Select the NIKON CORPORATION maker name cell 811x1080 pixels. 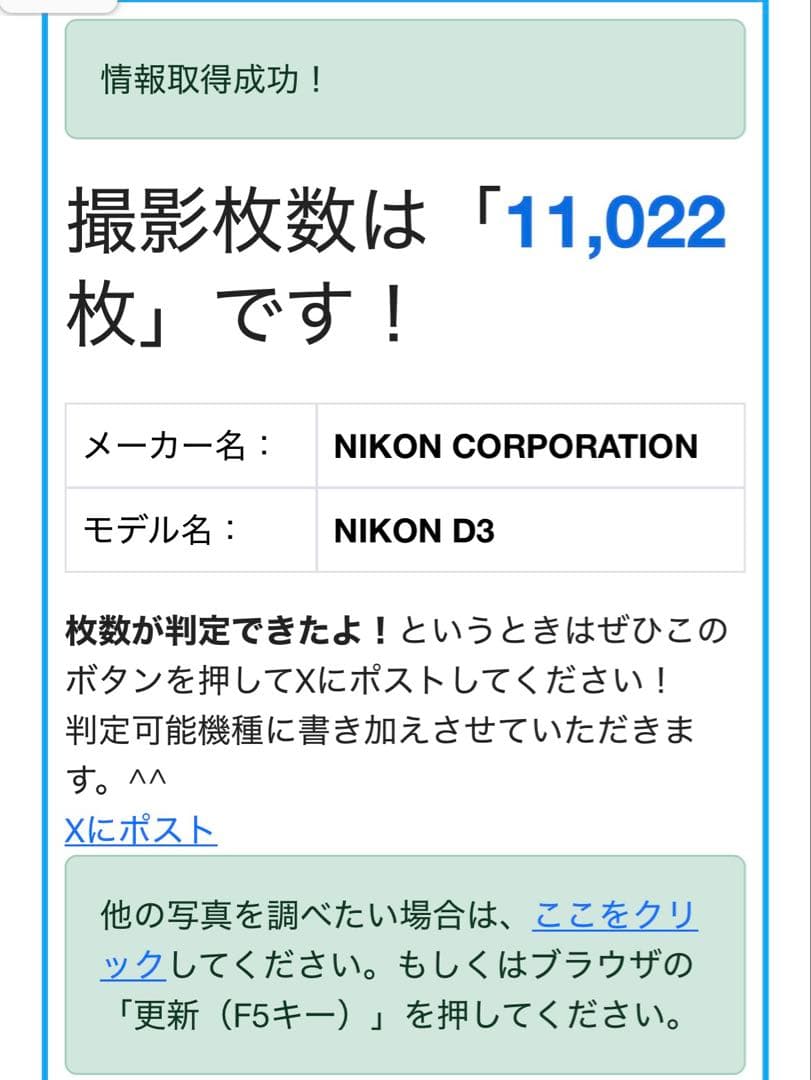click(x=513, y=446)
